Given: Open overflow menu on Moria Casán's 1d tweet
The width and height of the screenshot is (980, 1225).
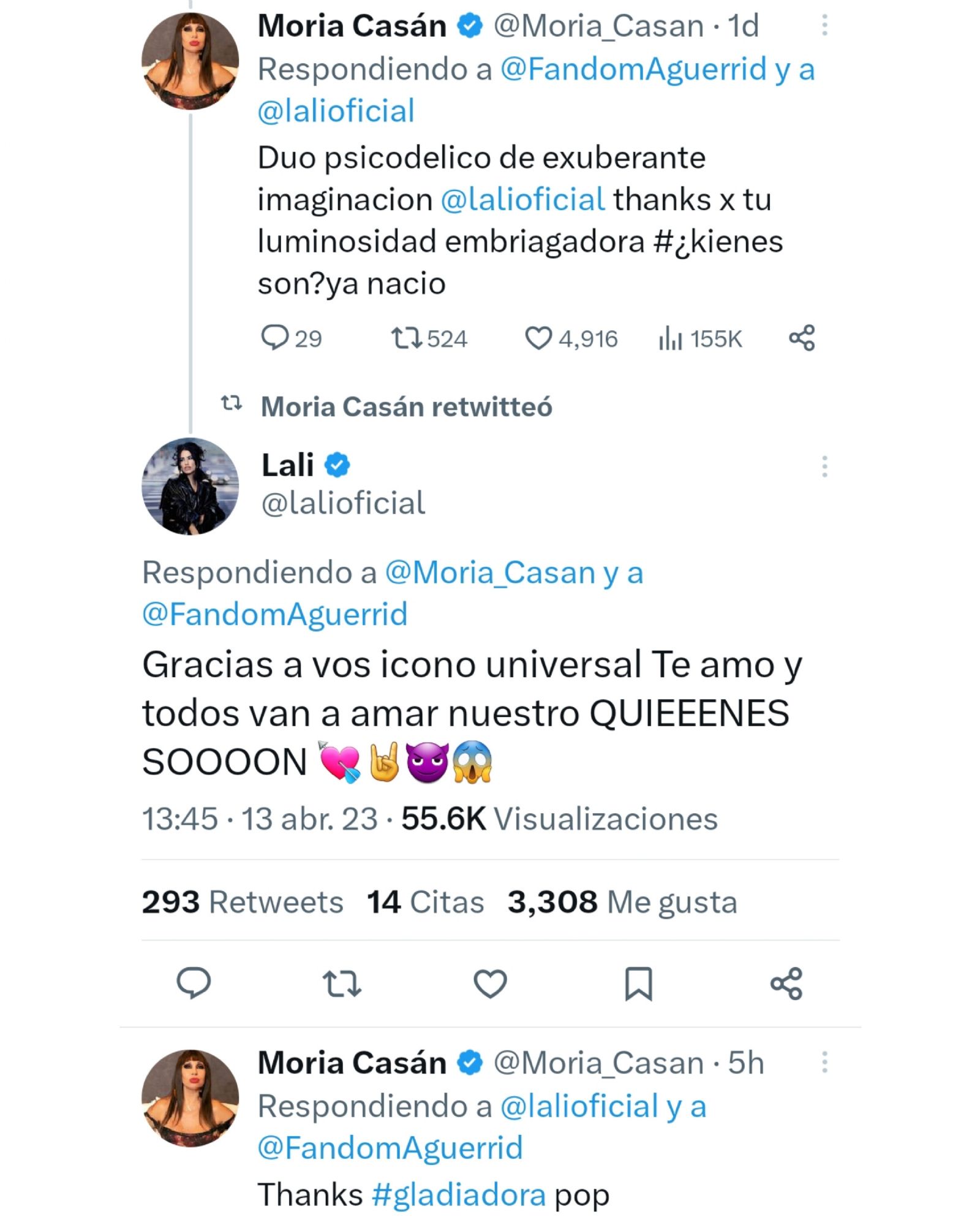Looking at the screenshot, I should pyautogui.click(x=824, y=26).
